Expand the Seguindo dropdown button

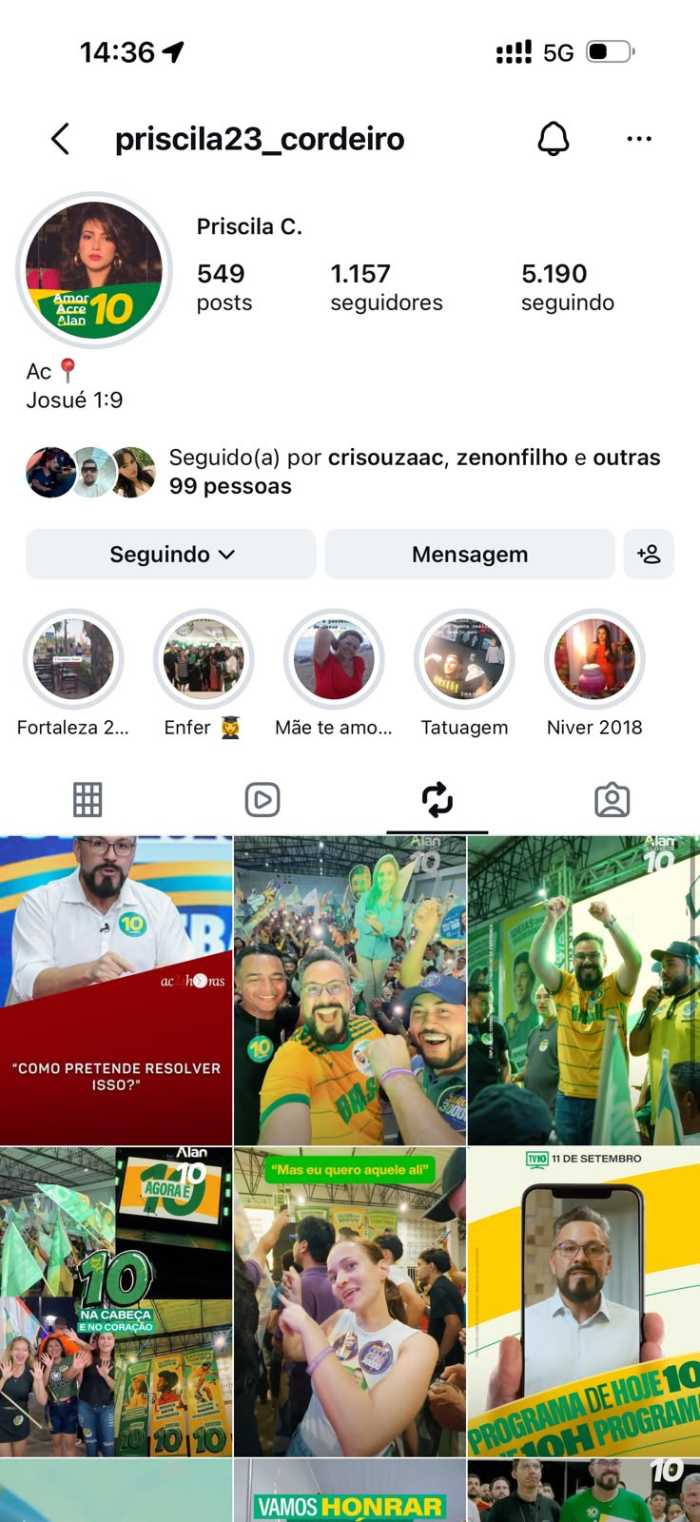pos(171,554)
